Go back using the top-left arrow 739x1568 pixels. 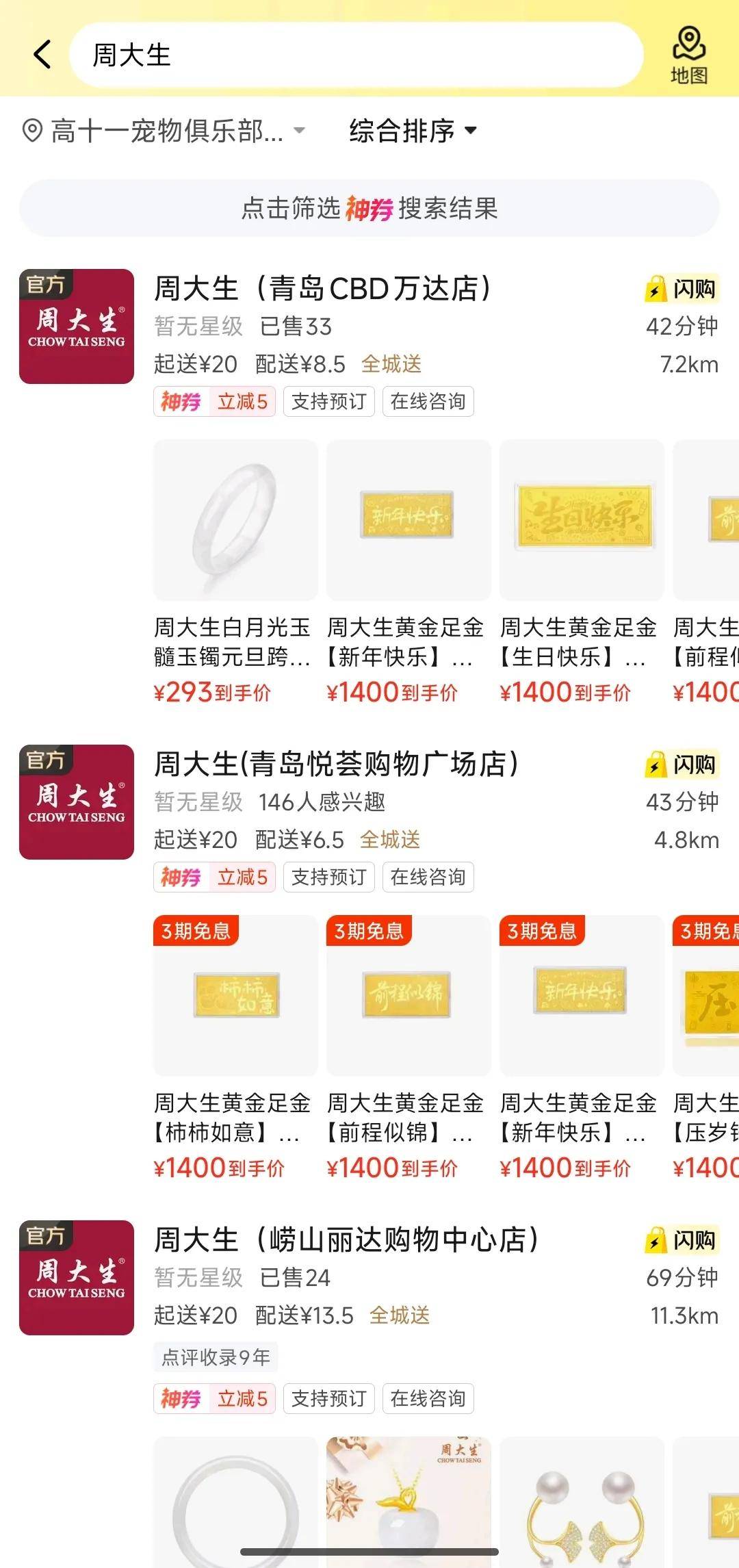point(42,54)
